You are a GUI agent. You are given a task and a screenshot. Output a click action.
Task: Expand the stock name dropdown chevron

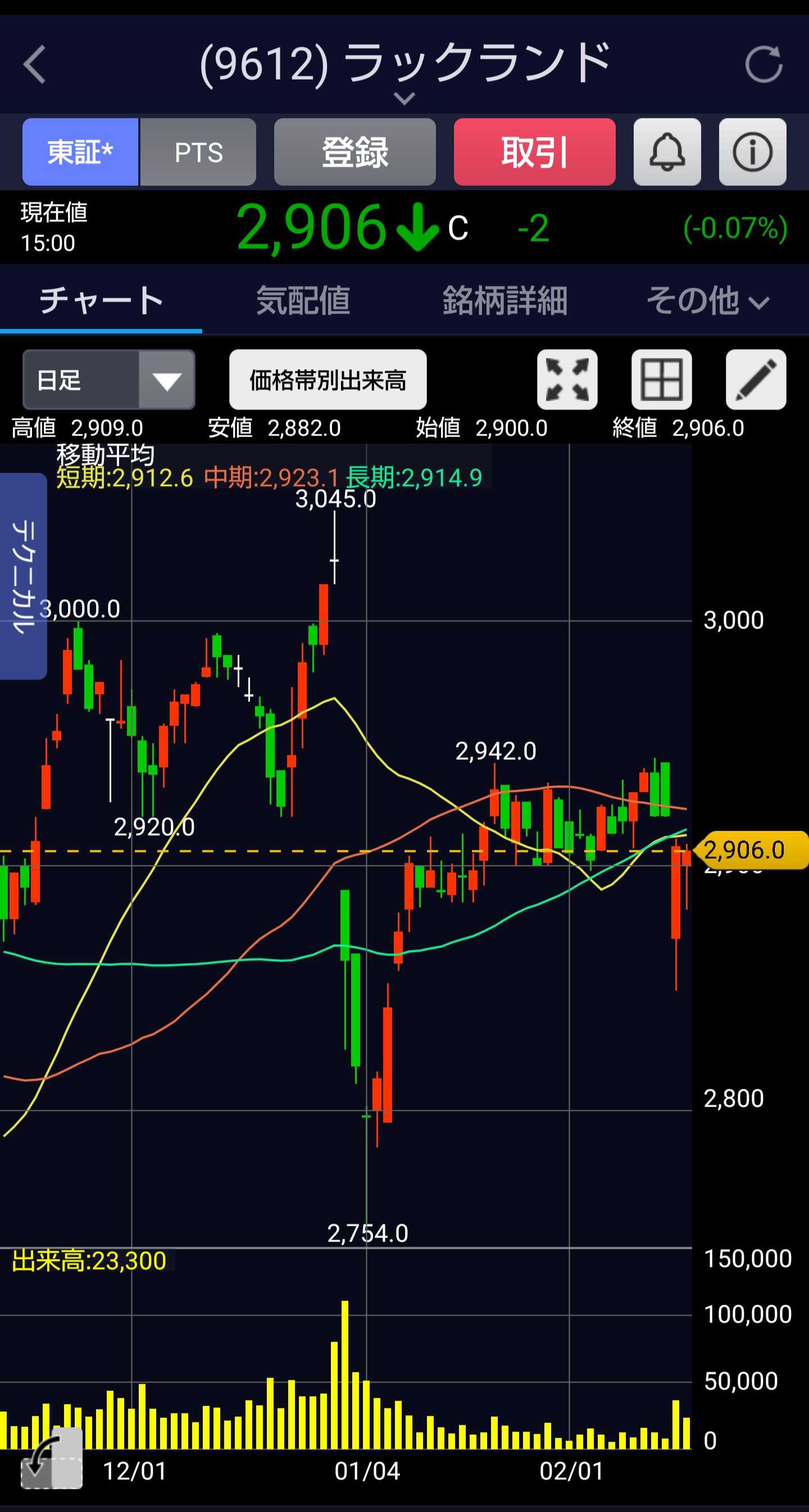[x=404, y=98]
